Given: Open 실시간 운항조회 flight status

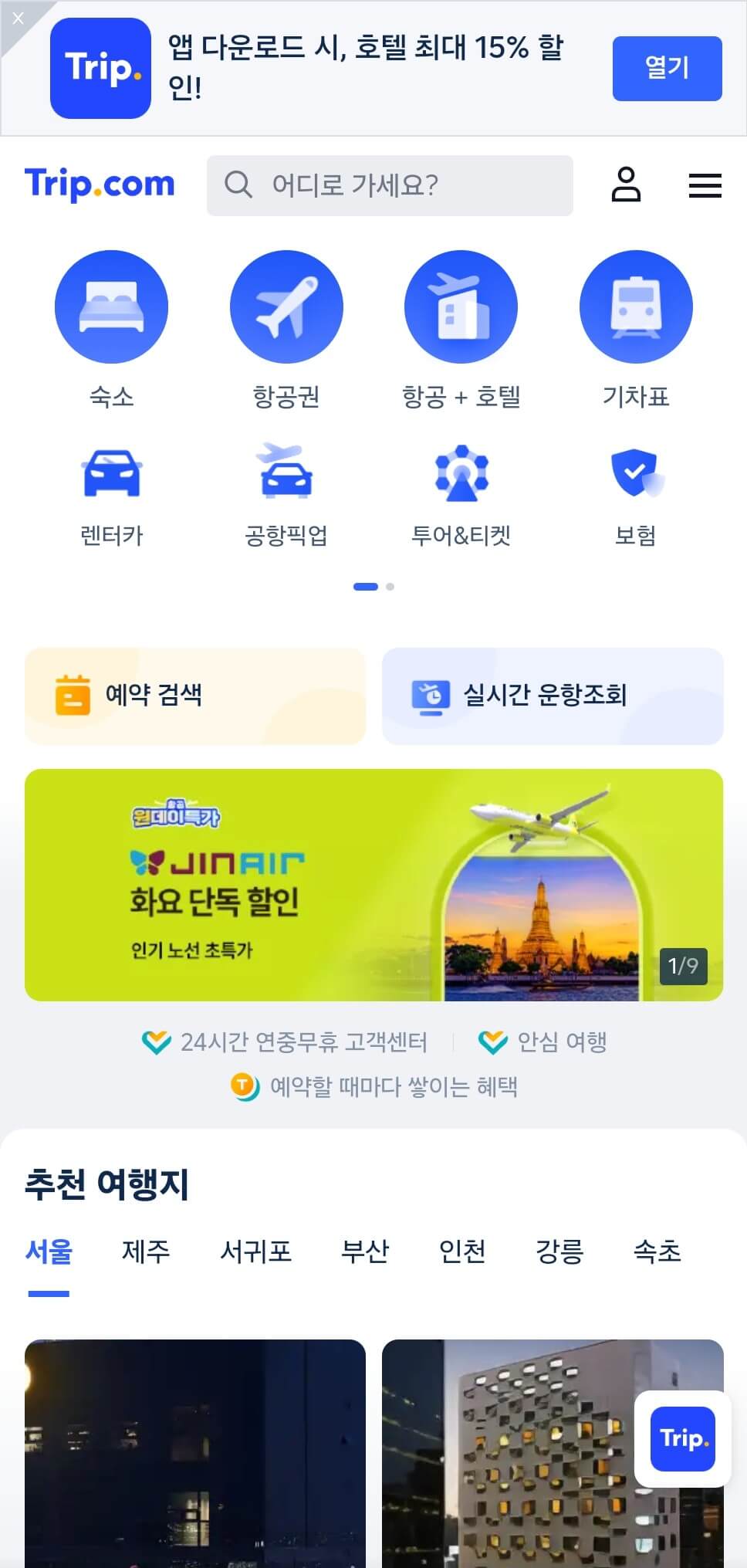Looking at the screenshot, I should click(x=552, y=696).
